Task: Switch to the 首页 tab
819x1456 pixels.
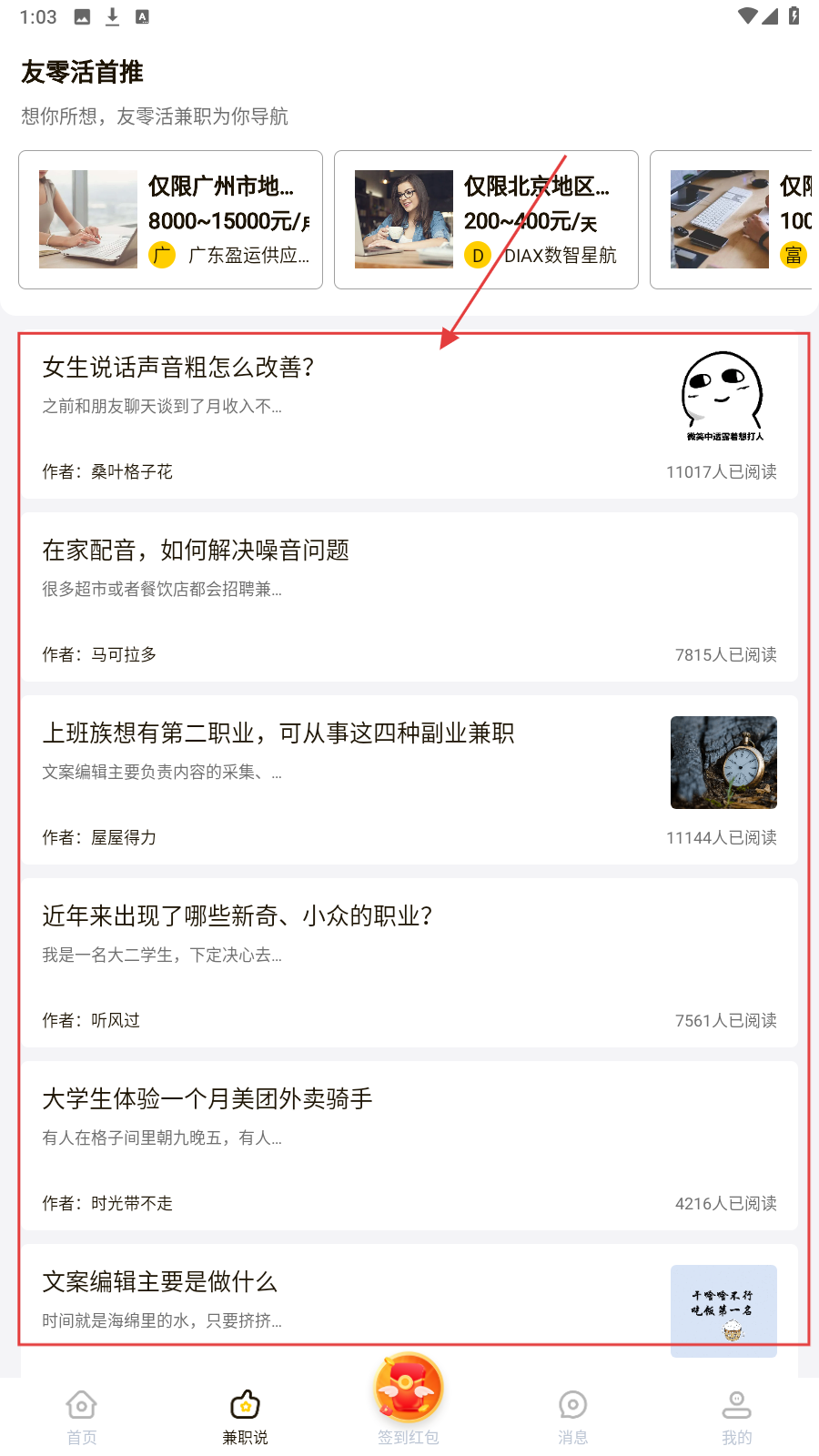Action: click(x=82, y=1416)
